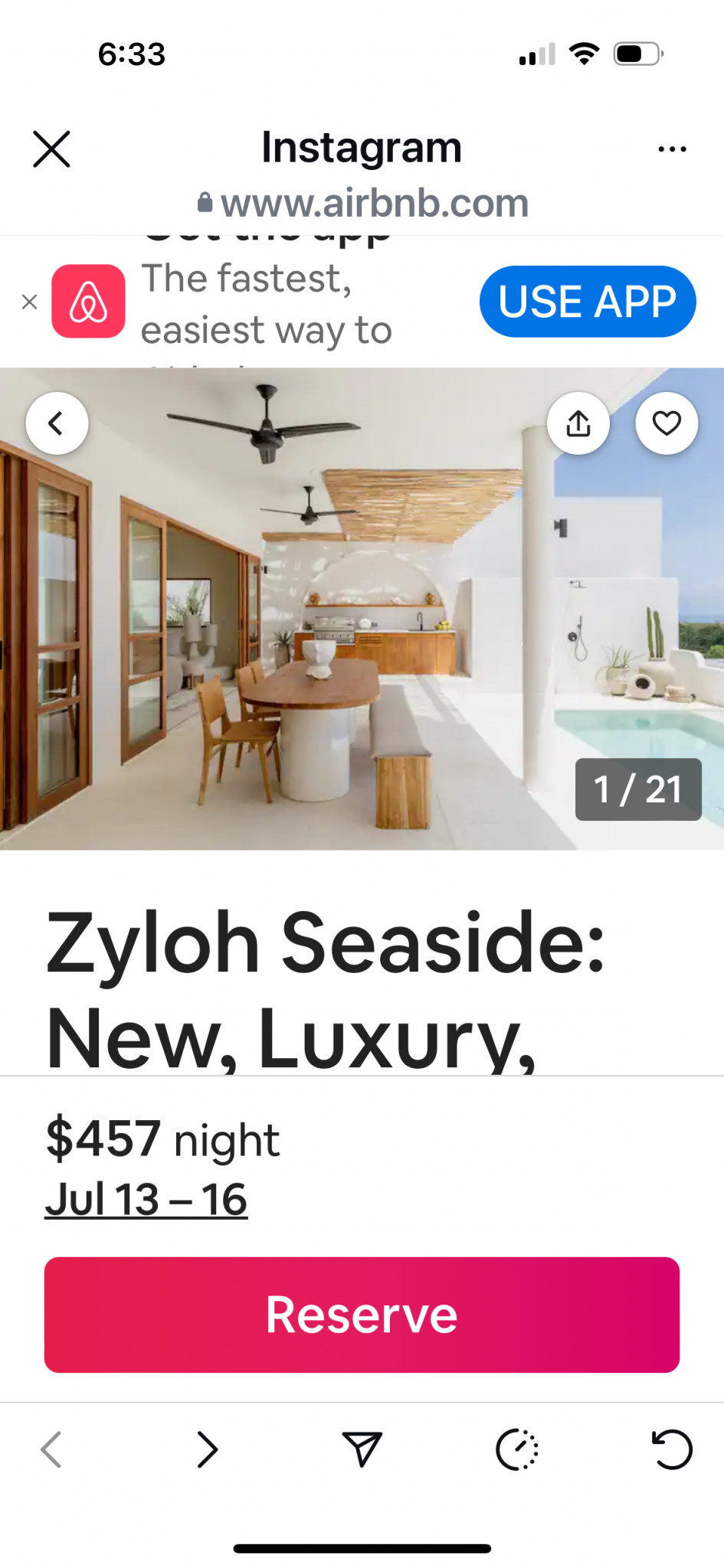724x1568 pixels.
Task: Close the in-app browser
Action: tap(51, 149)
